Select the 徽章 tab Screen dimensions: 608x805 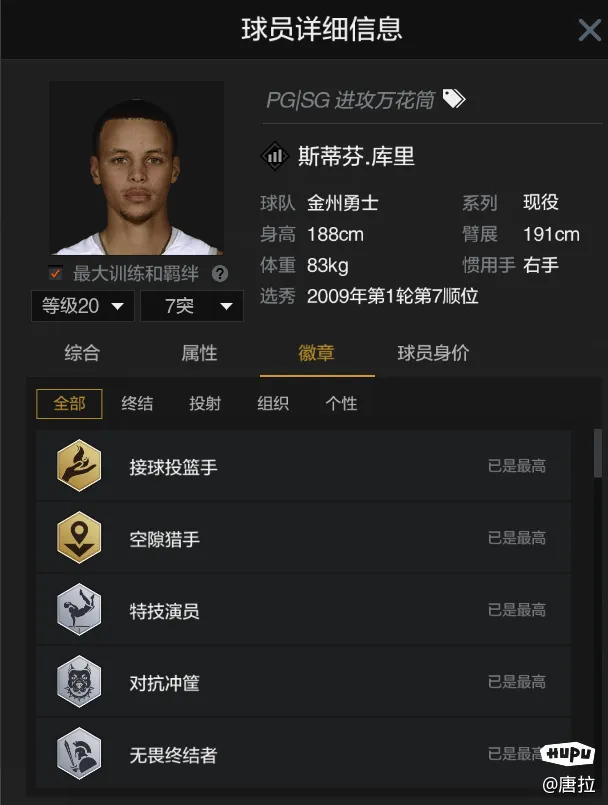coord(317,353)
